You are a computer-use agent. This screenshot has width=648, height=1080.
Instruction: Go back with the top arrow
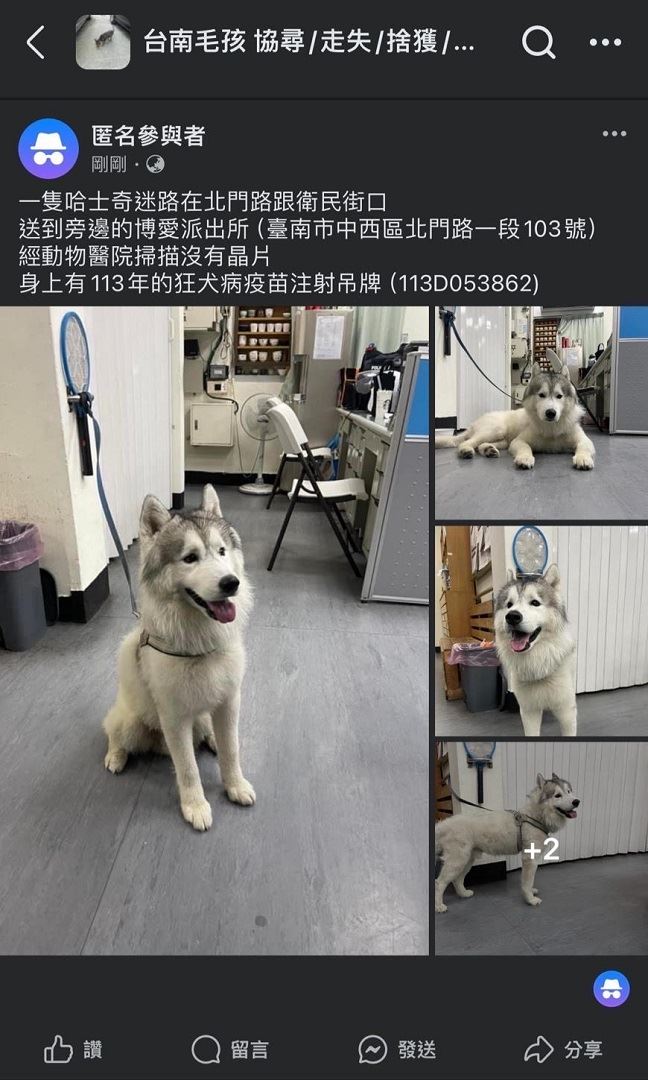pyautogui.click(x=36, y=43)
